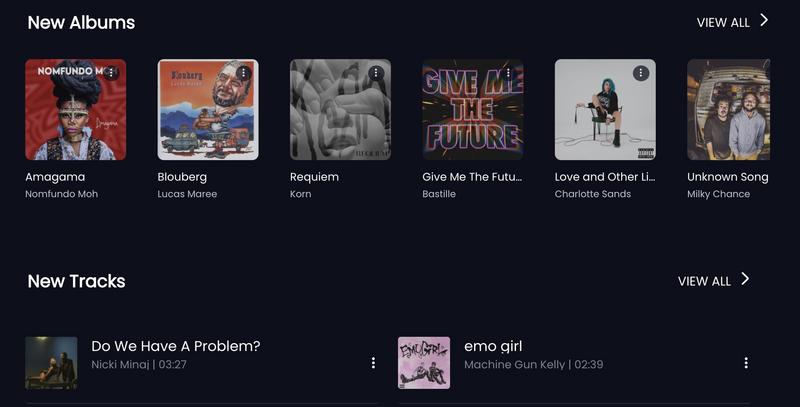
Task: View all new albums
Action: point(732,22)
